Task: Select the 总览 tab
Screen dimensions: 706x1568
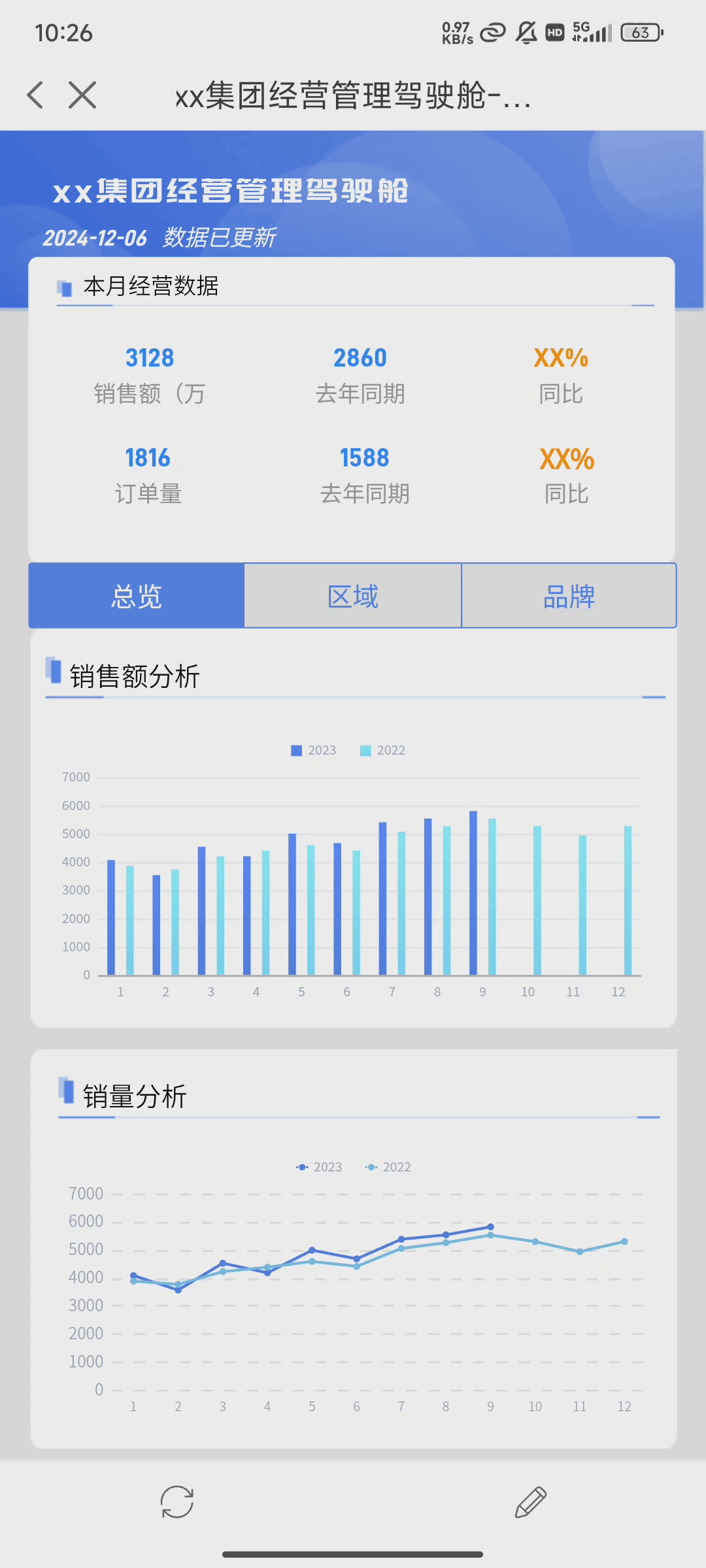Action: 135,595
